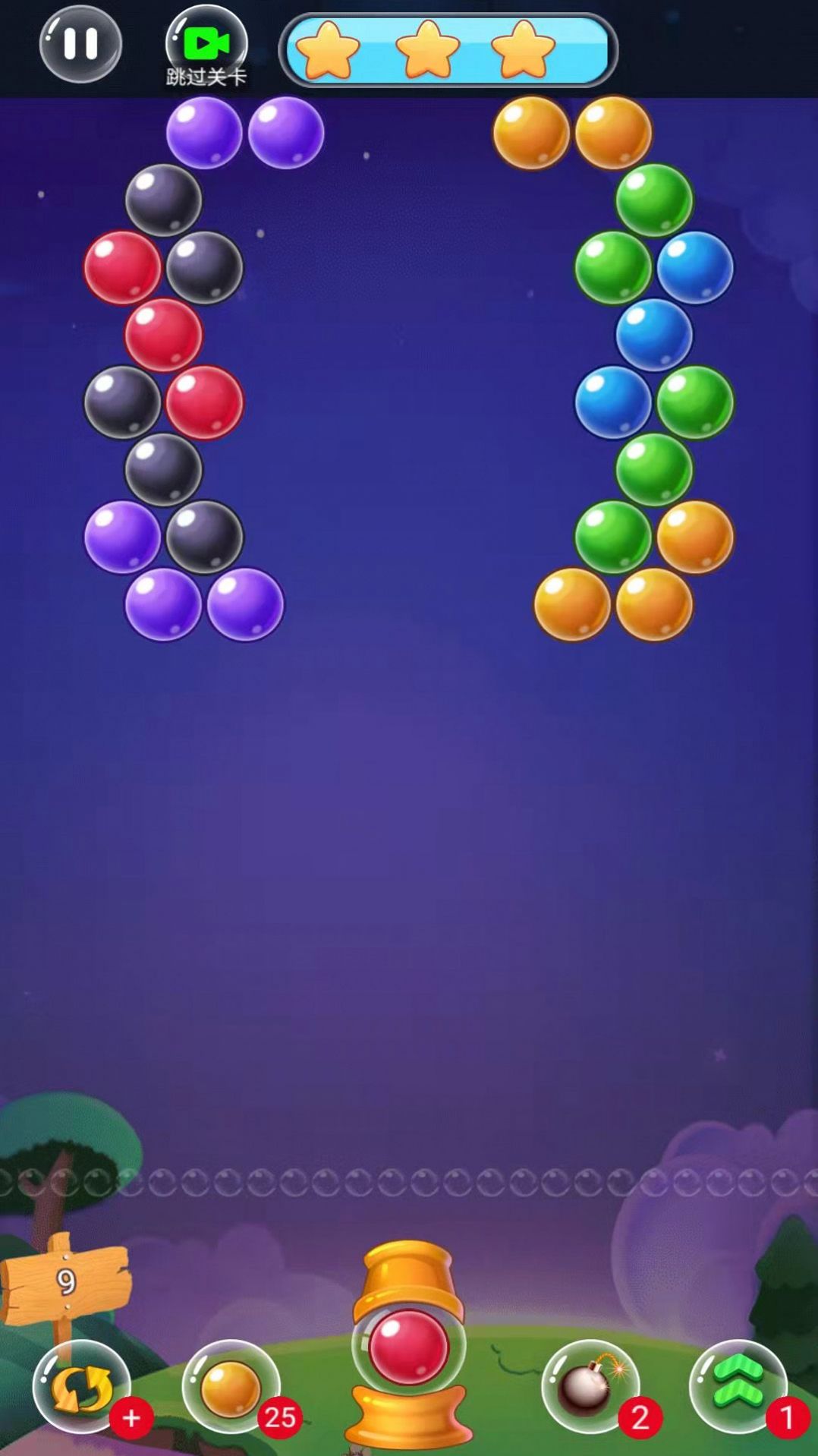Tap the red bubble in the launcher
The image size is (818, 1456).
coord(408,1347)
